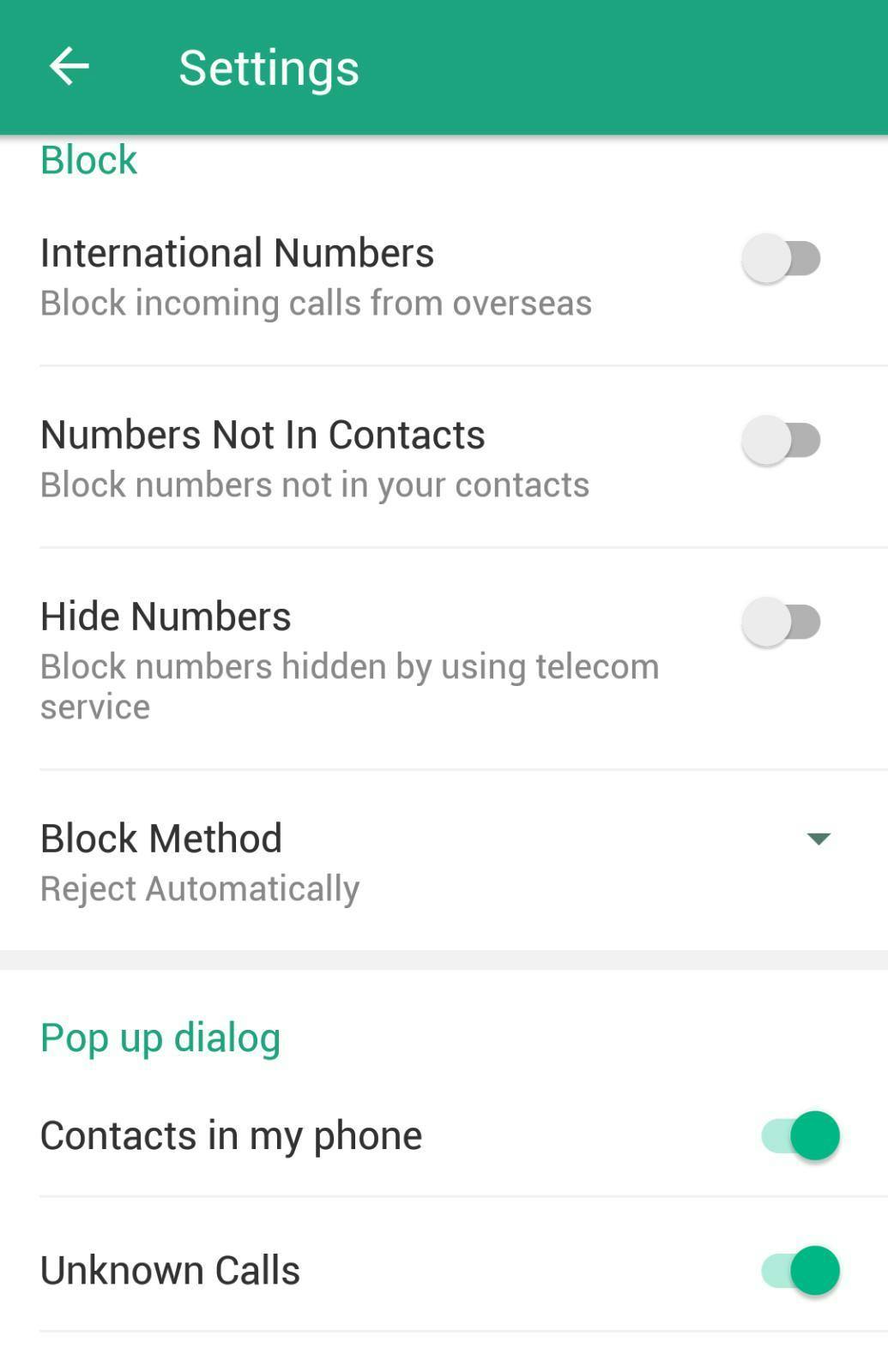This screenshot has width=888, height=1372.
Task: Toggle the Hide Numbers switch
Action: 782,622
